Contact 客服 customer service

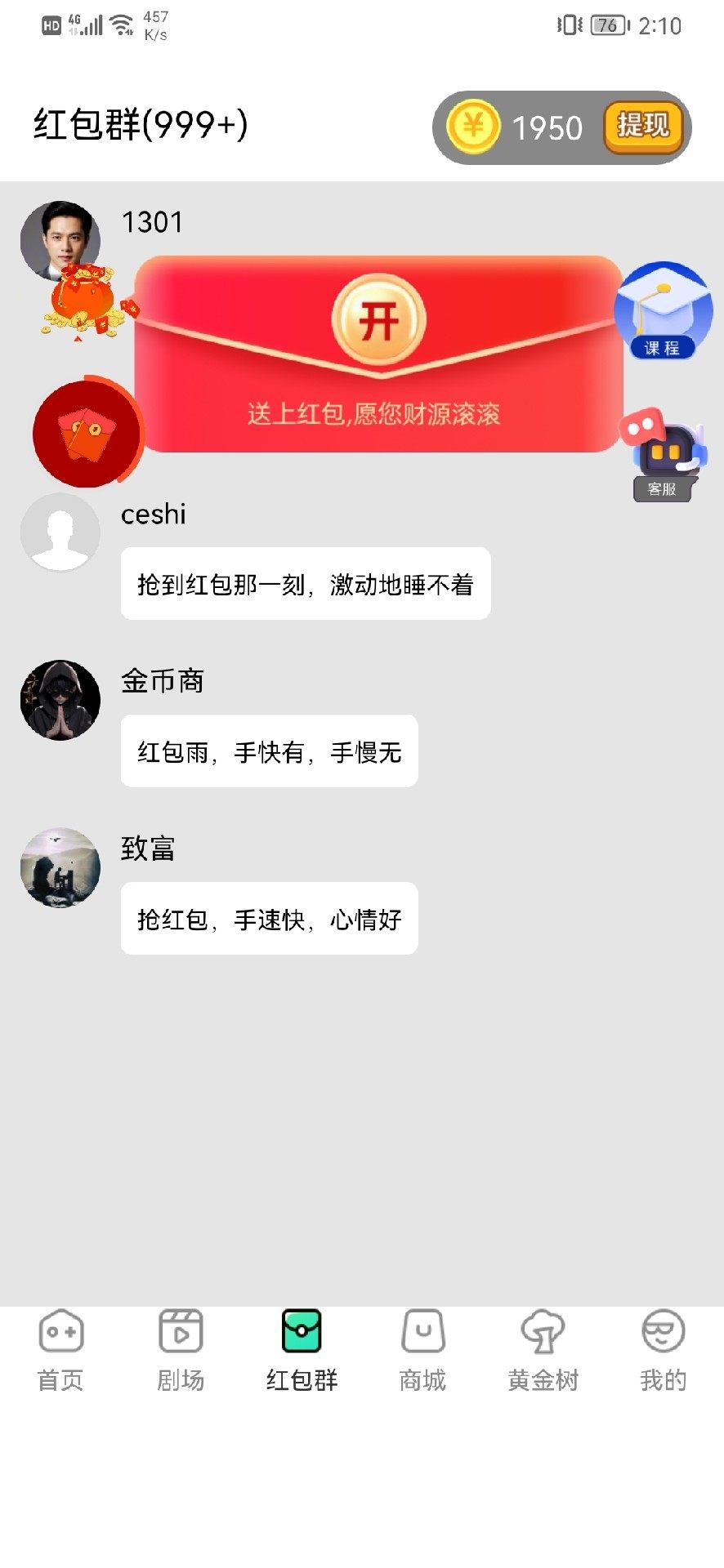(663, 456)
